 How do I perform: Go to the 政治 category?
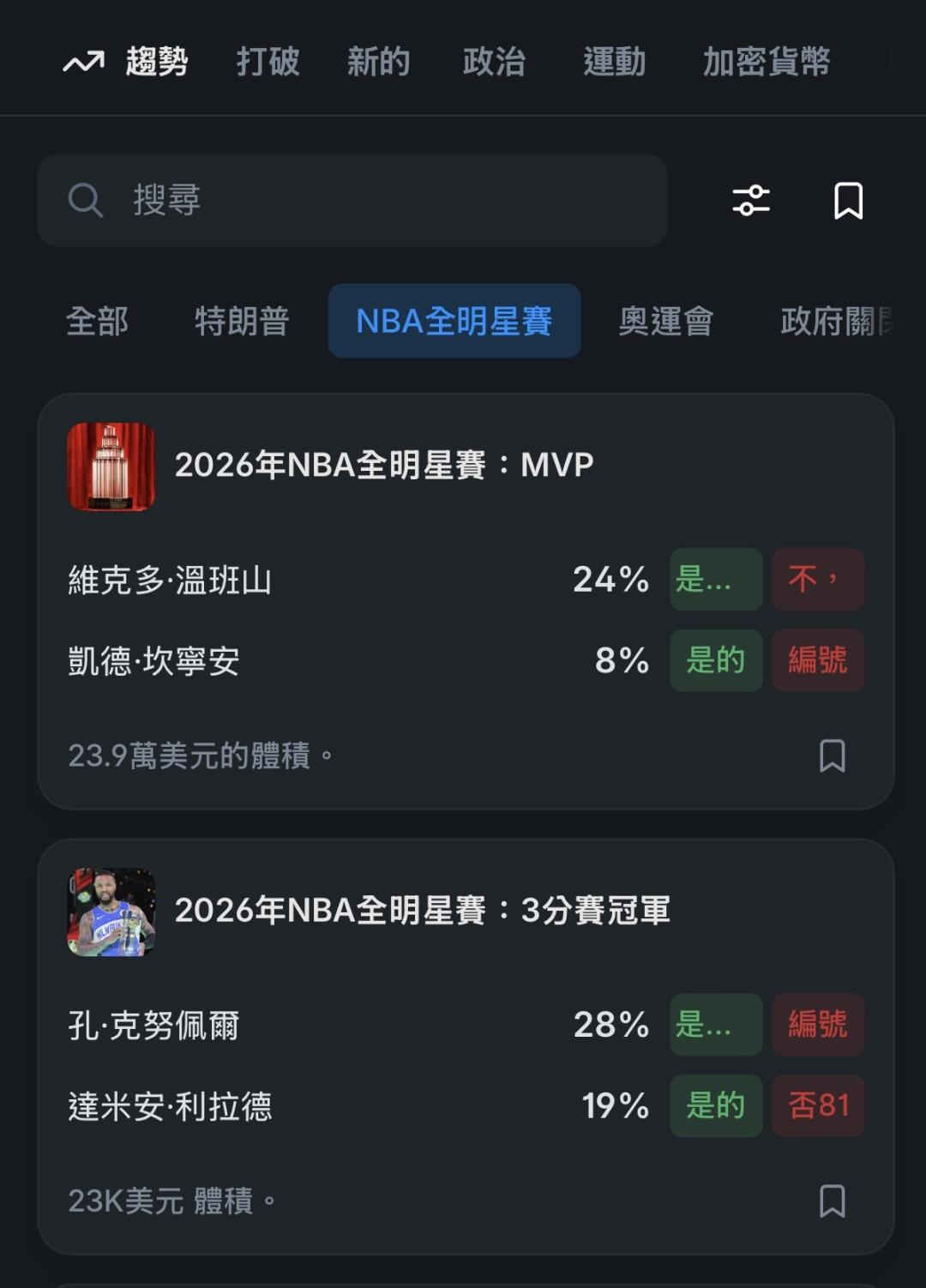coord(494,62)
